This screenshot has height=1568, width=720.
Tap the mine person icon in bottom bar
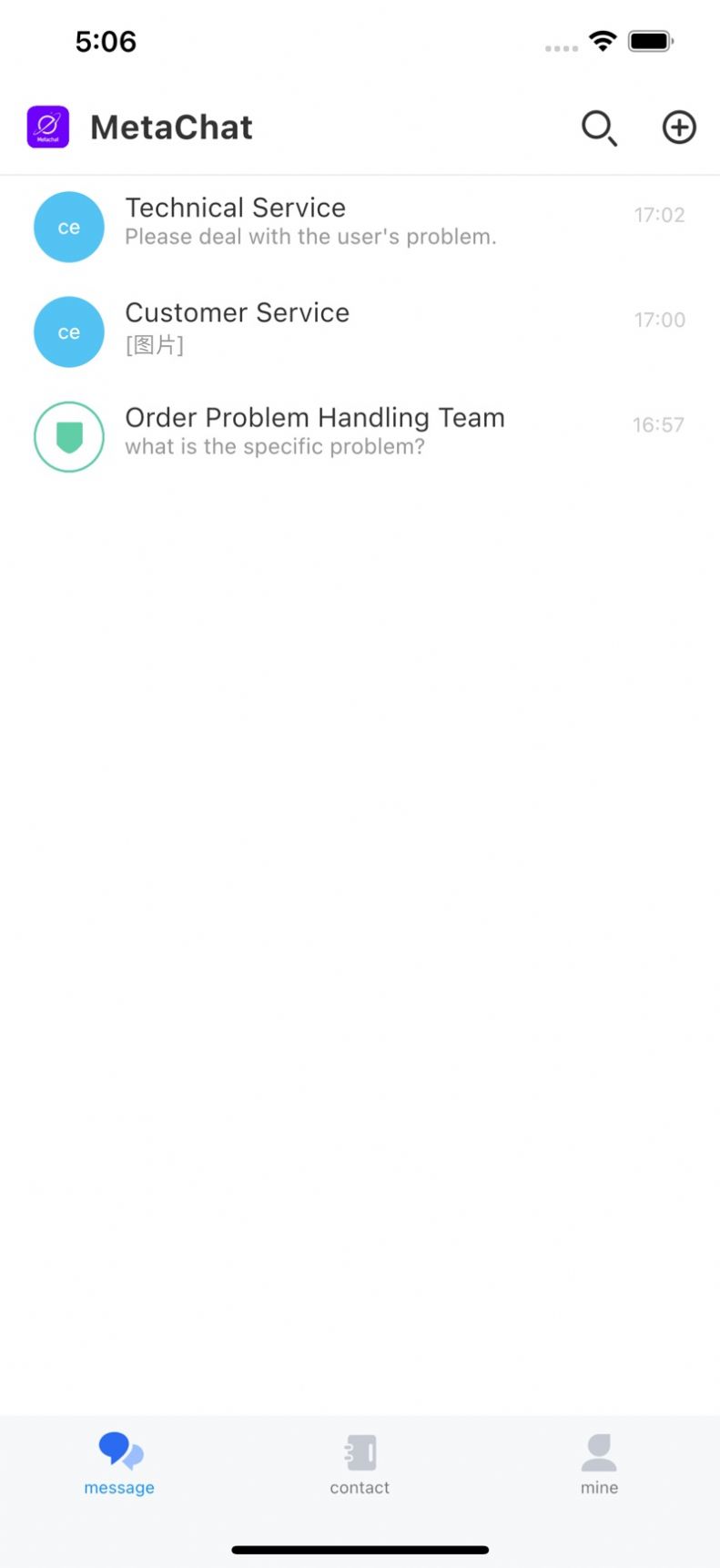(x=599, y=1452)
